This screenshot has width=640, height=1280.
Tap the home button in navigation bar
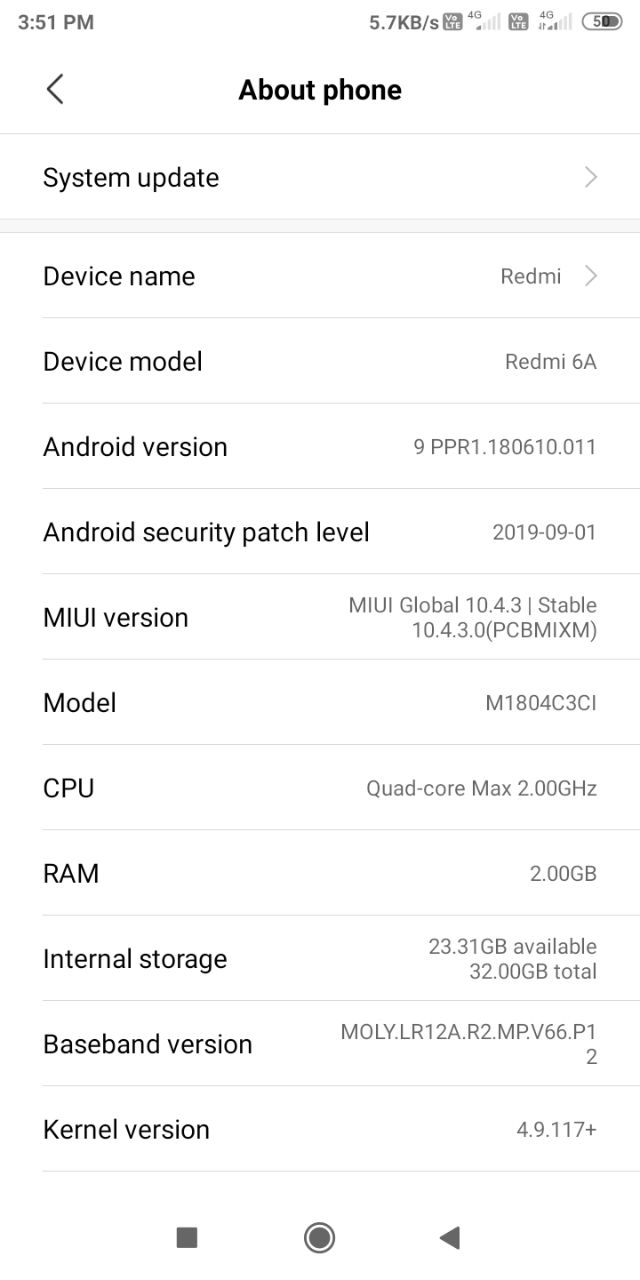(319, 1238)
